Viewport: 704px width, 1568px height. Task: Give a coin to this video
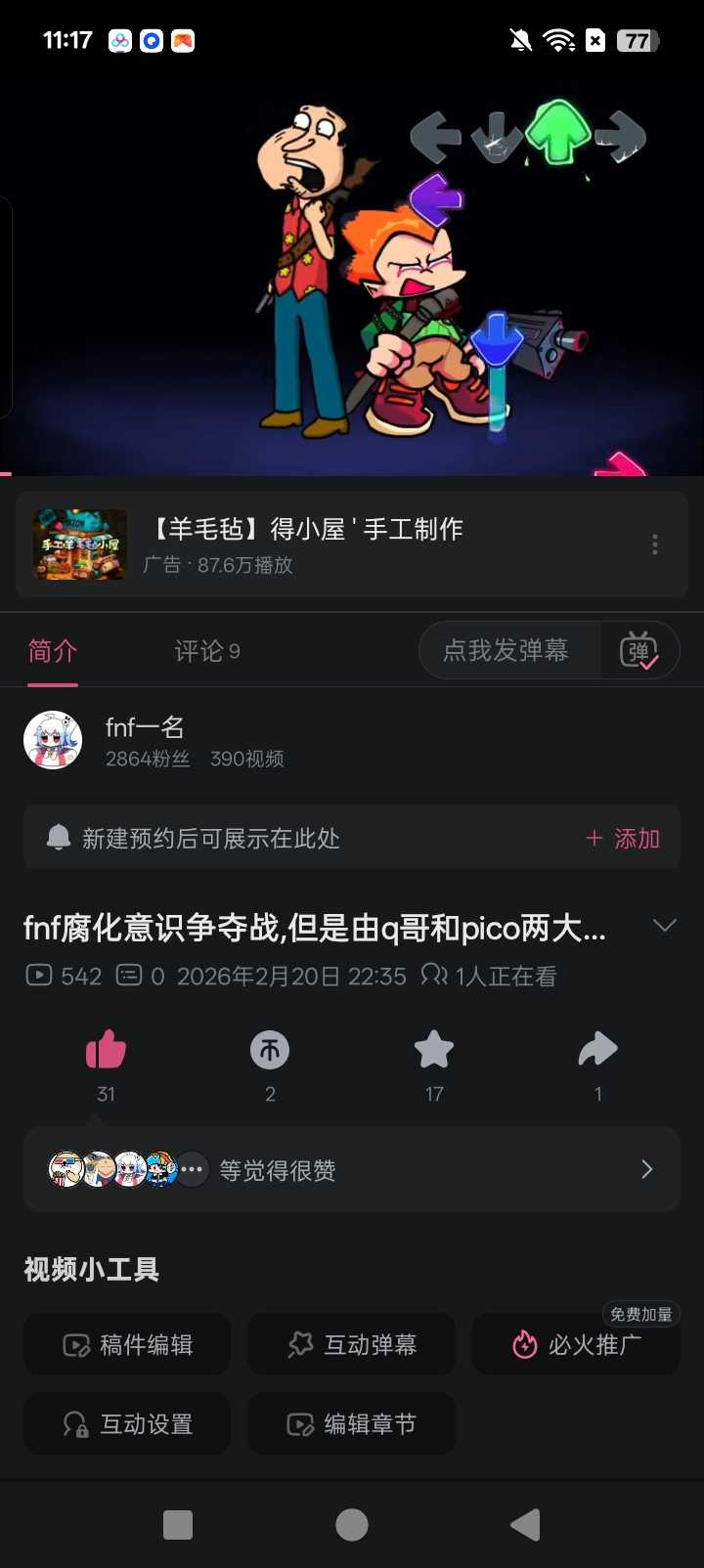(270, 1051)
